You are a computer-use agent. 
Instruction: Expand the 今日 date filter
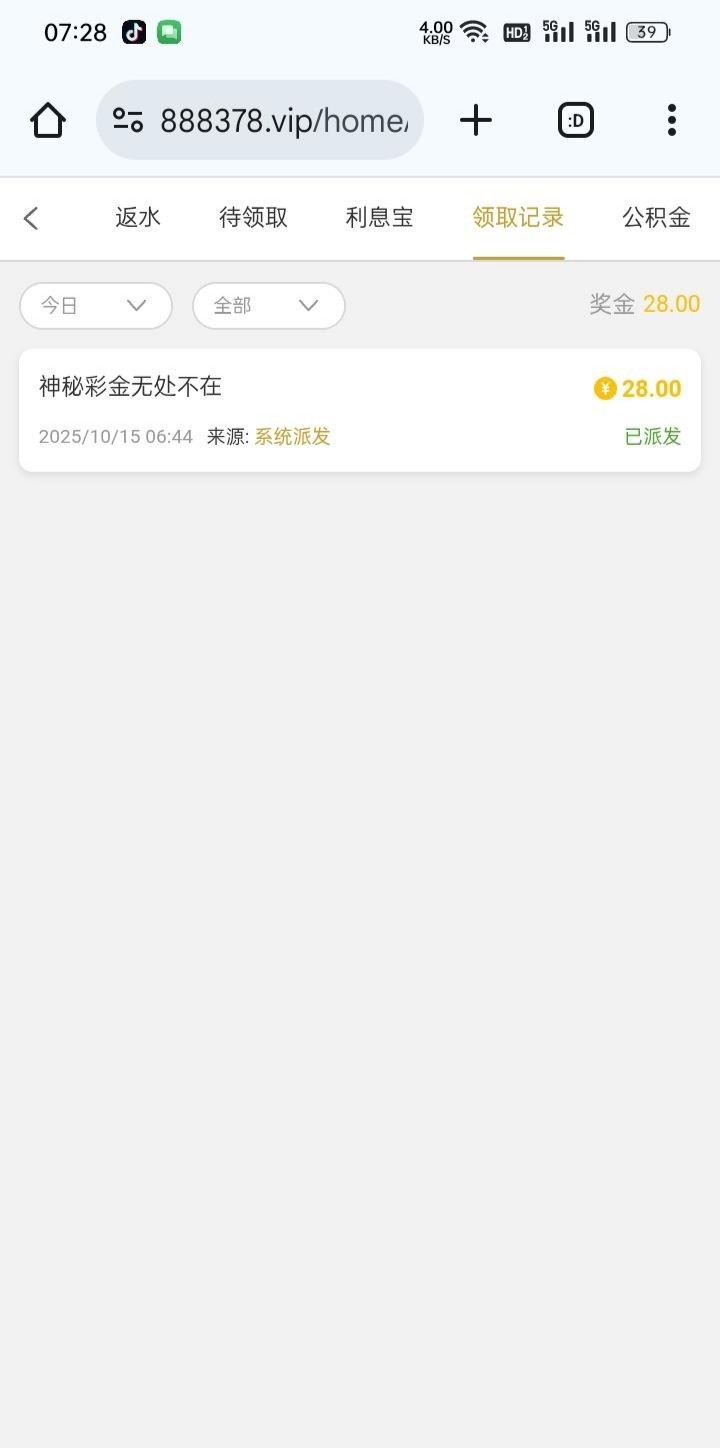click(96, 306)
